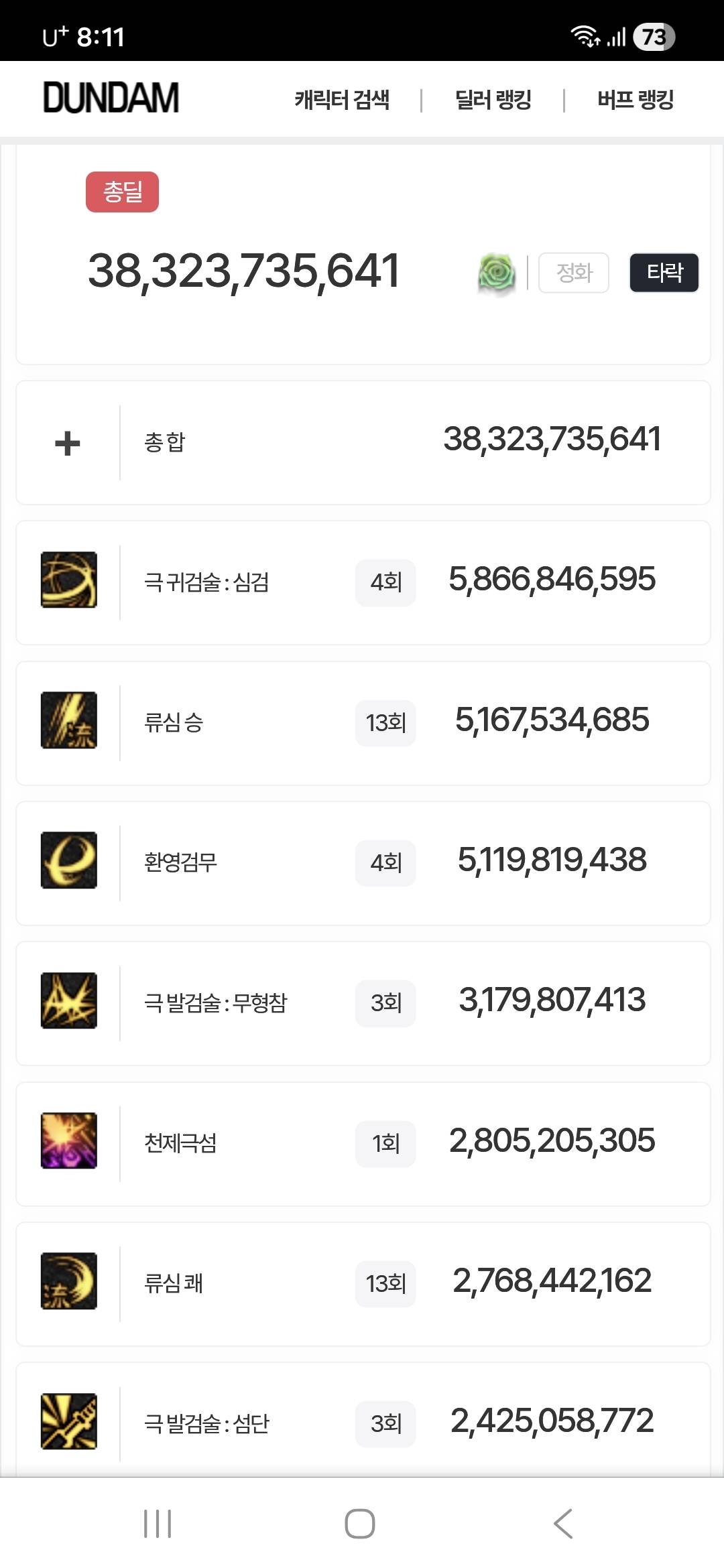The height and width of the screenshot is (1568, 724).
Task: Expand the 총합 row with plus icon
Action: tap(68, 443)
